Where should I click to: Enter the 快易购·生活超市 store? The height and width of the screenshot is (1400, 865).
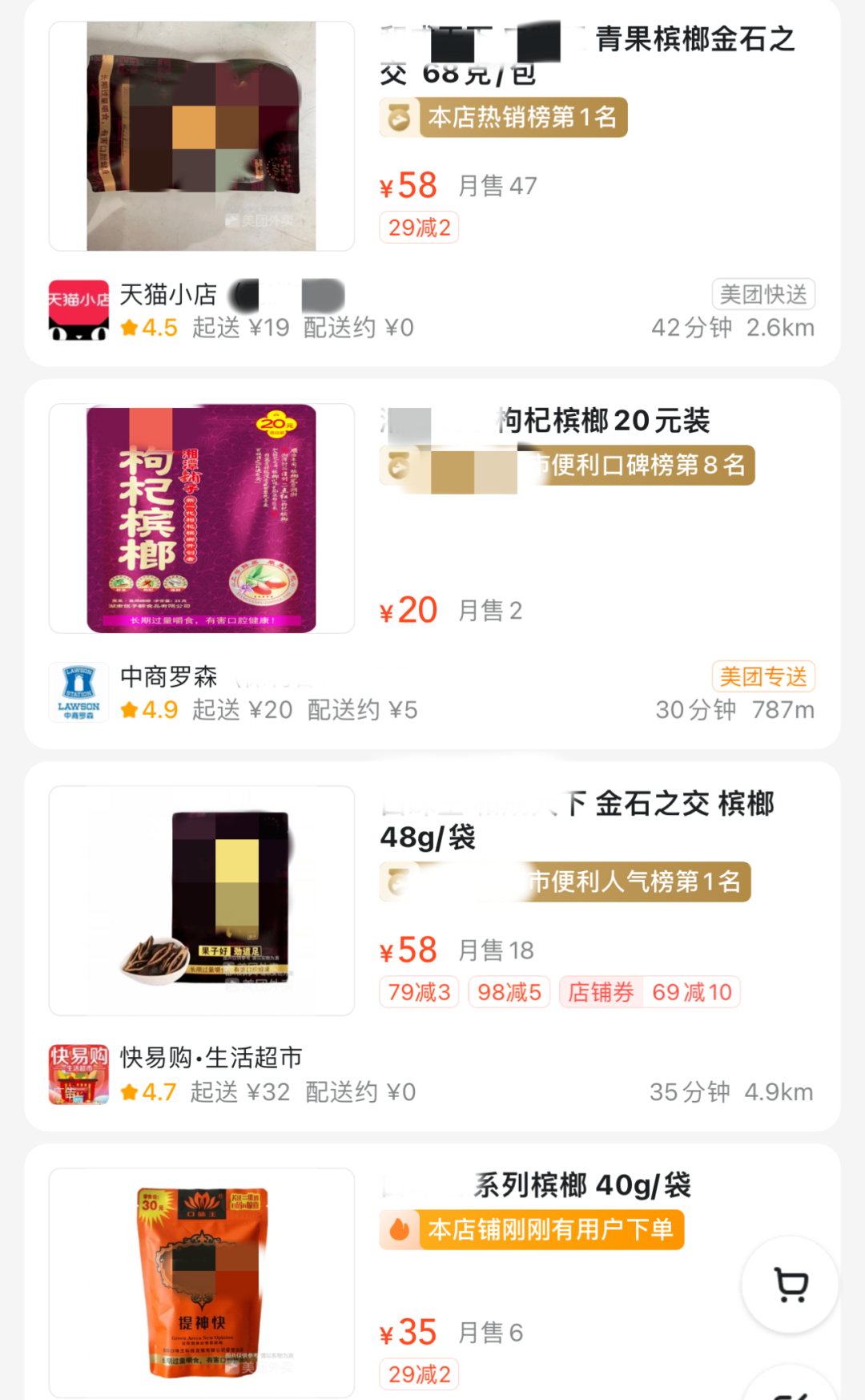tap(211, 1058)
